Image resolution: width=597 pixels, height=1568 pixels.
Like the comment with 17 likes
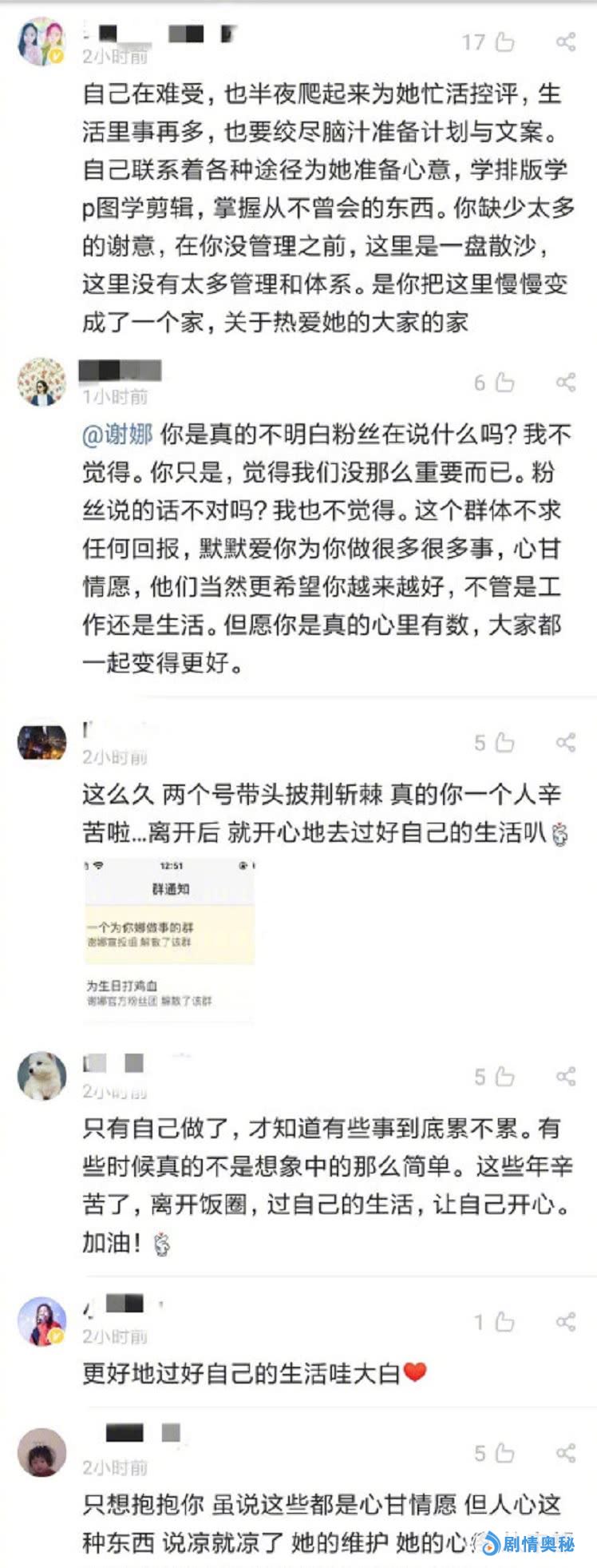point(504,42)
